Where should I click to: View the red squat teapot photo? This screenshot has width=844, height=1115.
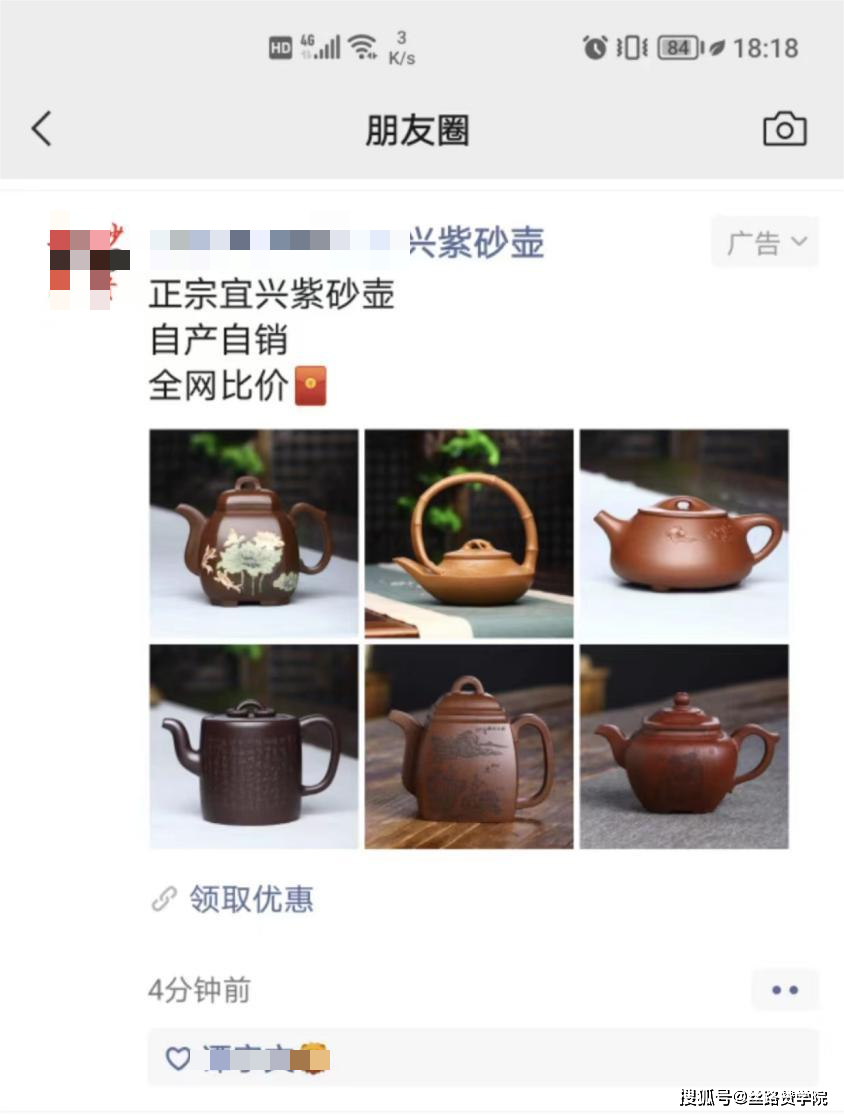(x=684, y=747)
